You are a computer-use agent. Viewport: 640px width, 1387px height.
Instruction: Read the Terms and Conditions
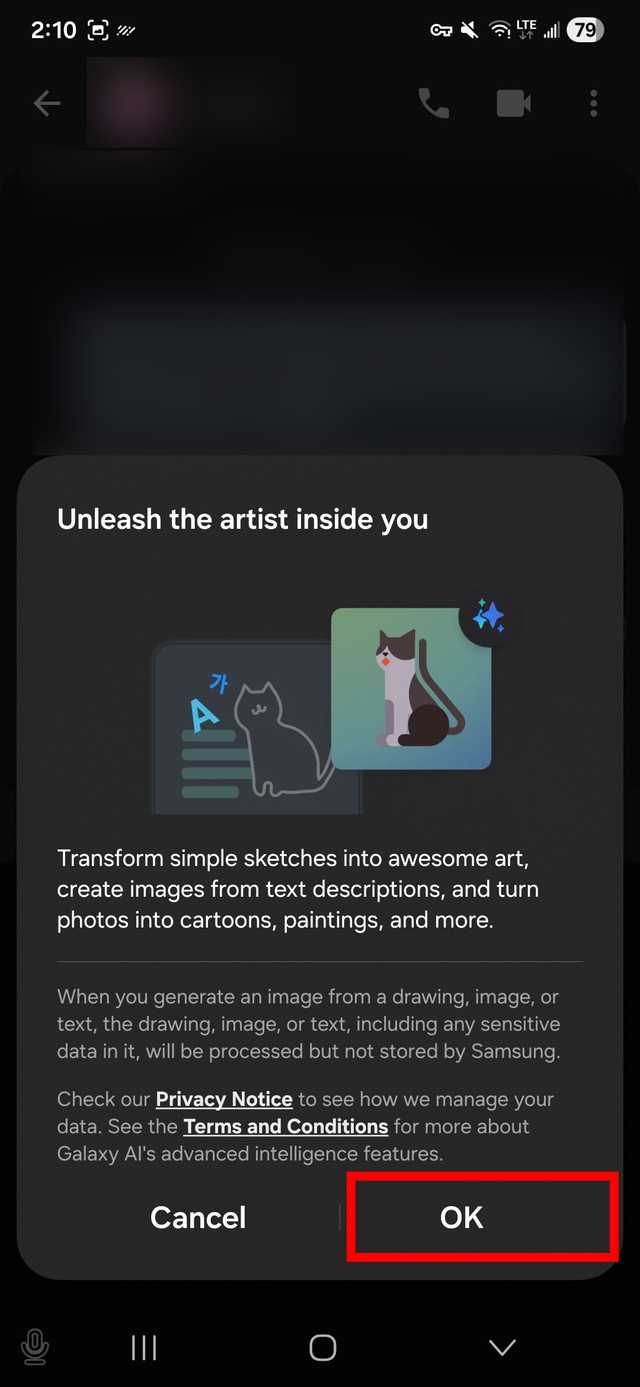coord(285,1126)
